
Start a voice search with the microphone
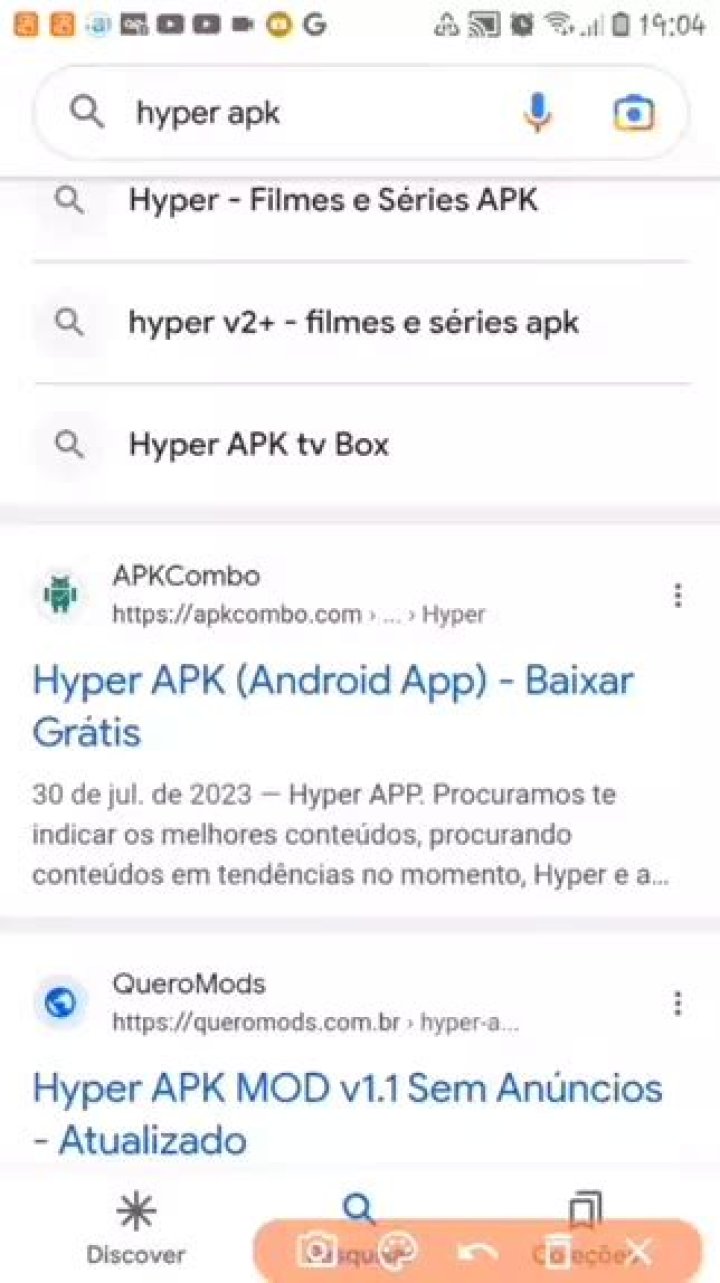pos(537,113)
